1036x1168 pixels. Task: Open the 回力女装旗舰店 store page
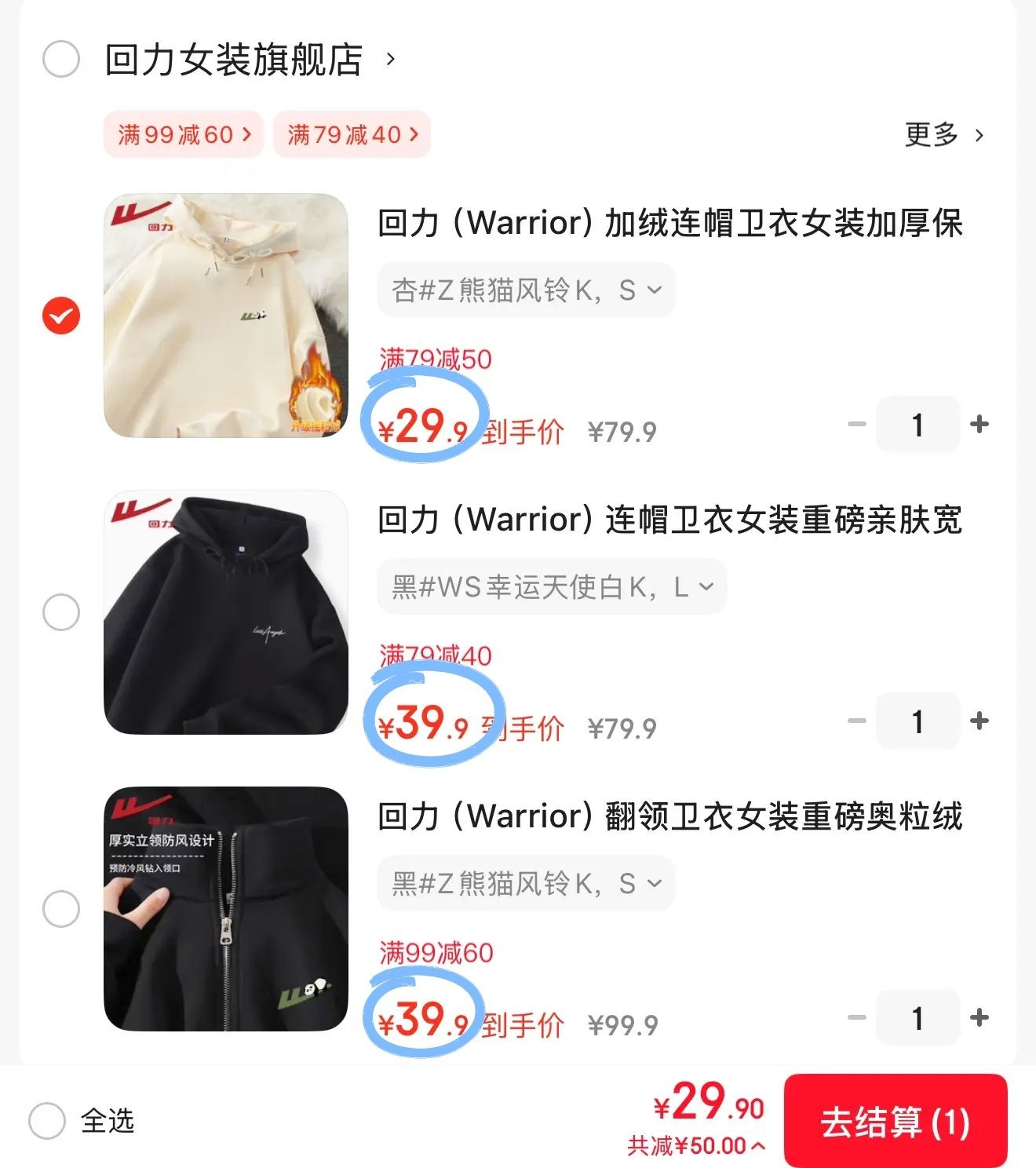(x=234, y=60)
